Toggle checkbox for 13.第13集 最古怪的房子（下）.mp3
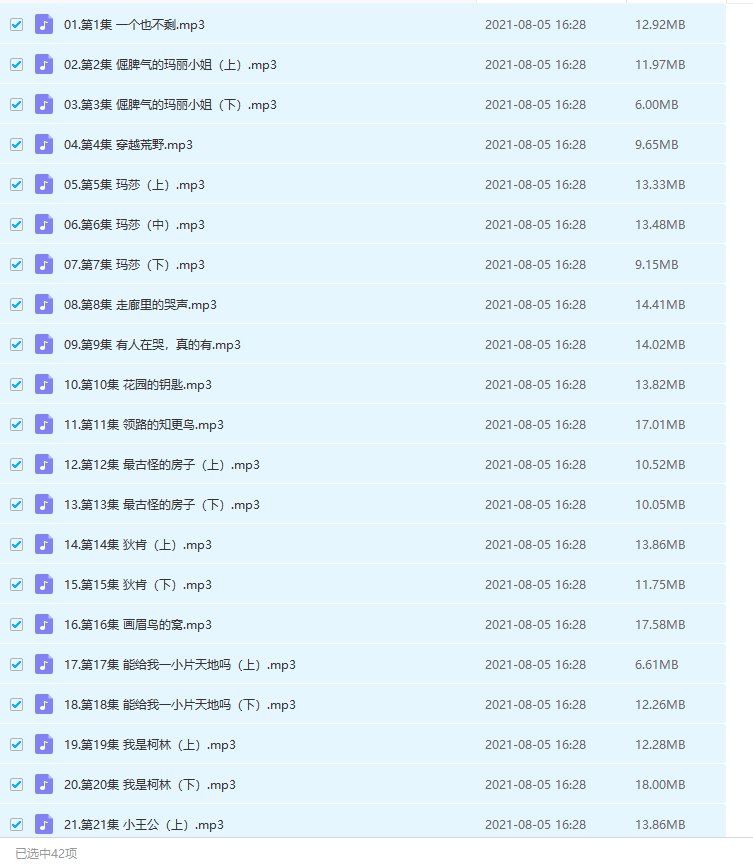Viewport: 753px width, 867px height. [16, 504]
